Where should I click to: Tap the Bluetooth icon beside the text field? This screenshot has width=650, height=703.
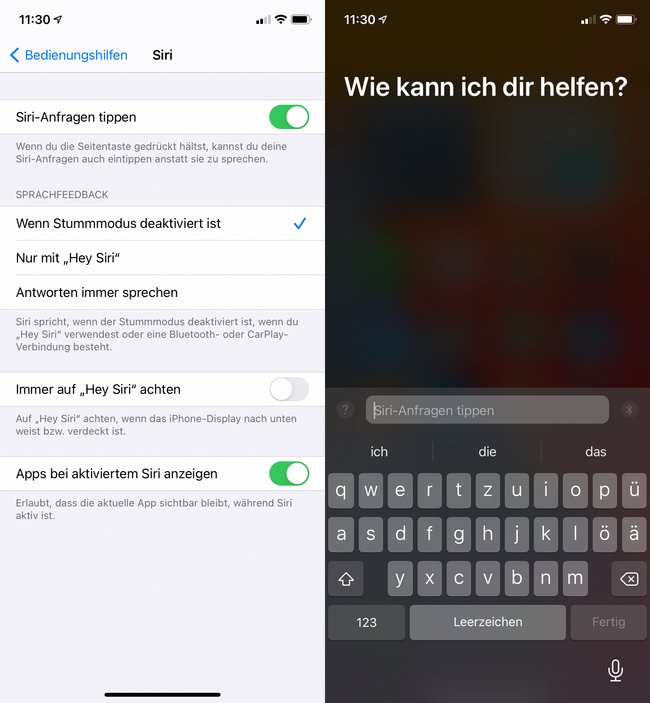[629, 410]
